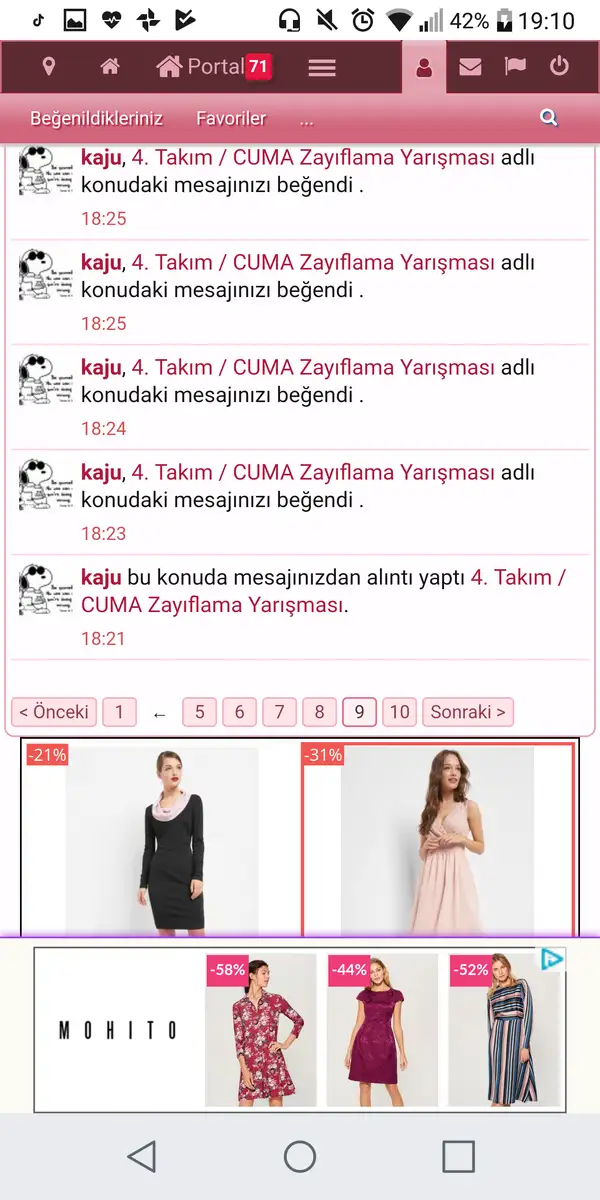Tap the Android back button

coord(142,1156)
